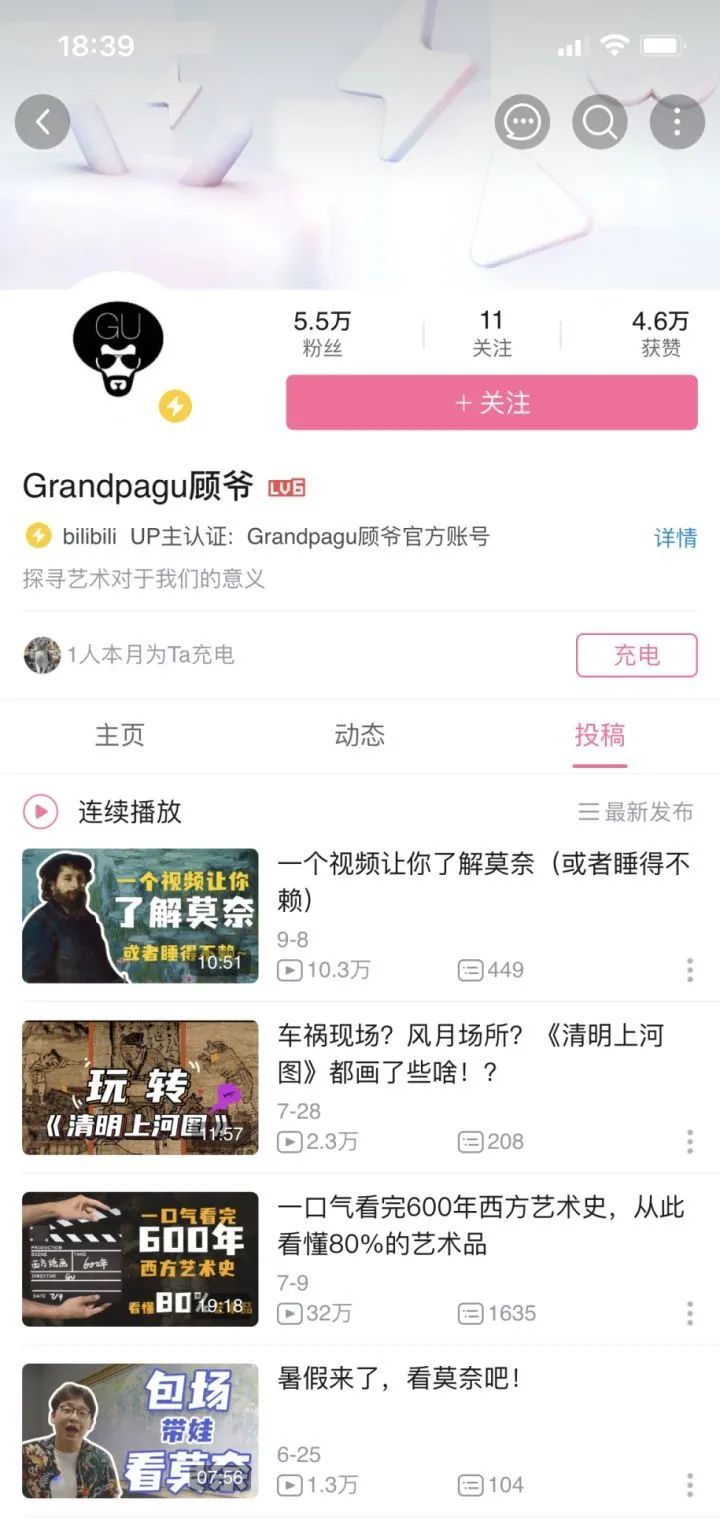Open the three-dot menu on the 看莫奈 video
The image size is (720, 1521).
tap(689, 1484)
